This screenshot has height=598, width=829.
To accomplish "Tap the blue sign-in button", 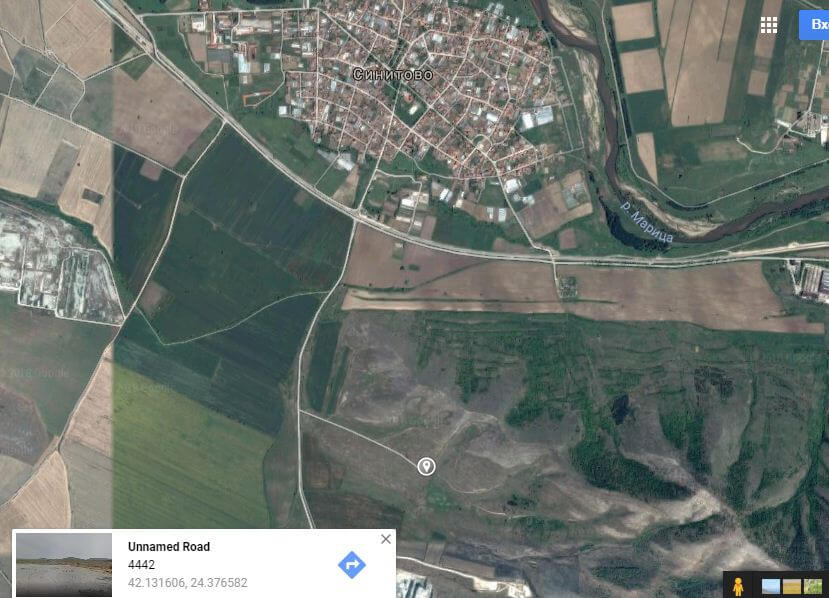I will 814,25.
